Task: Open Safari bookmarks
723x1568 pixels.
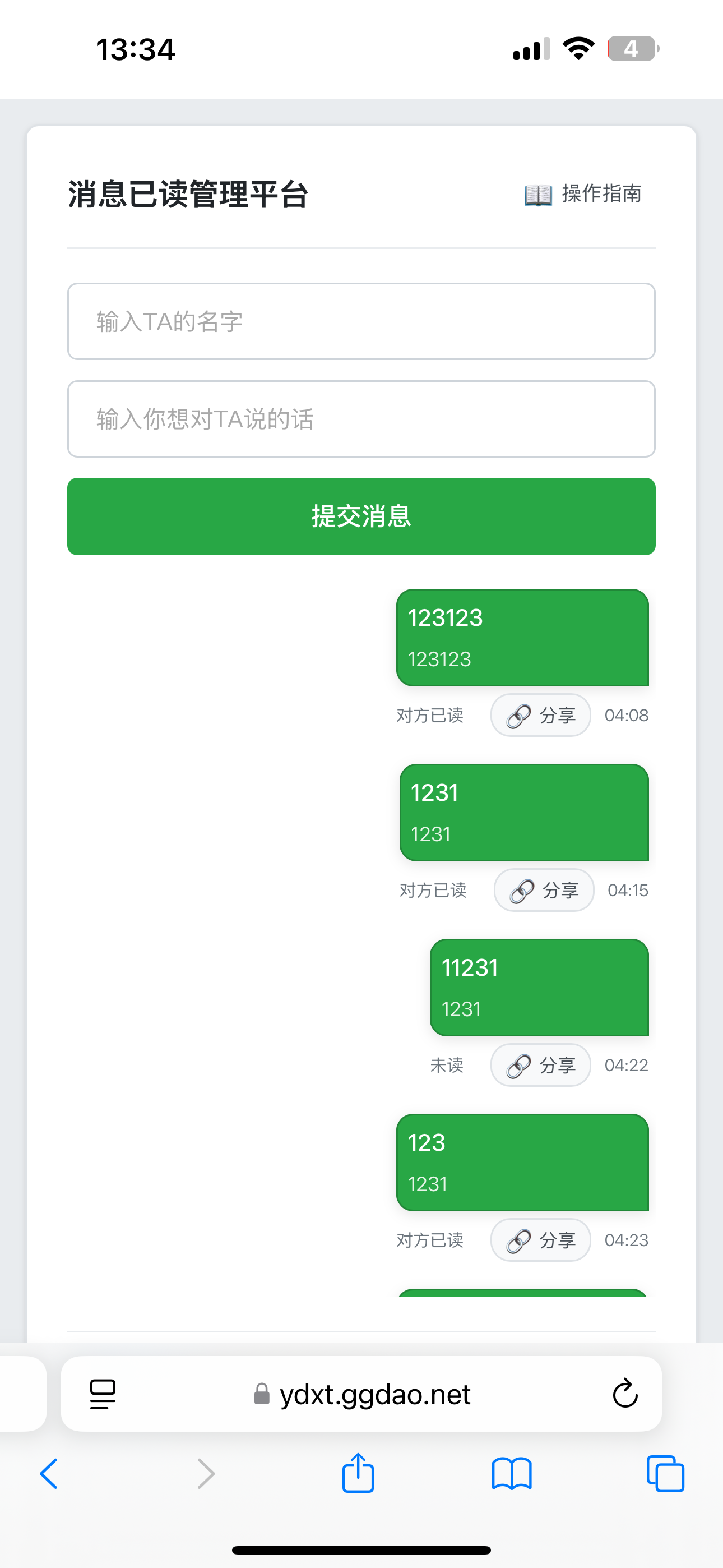Action: click(511, 1474)
